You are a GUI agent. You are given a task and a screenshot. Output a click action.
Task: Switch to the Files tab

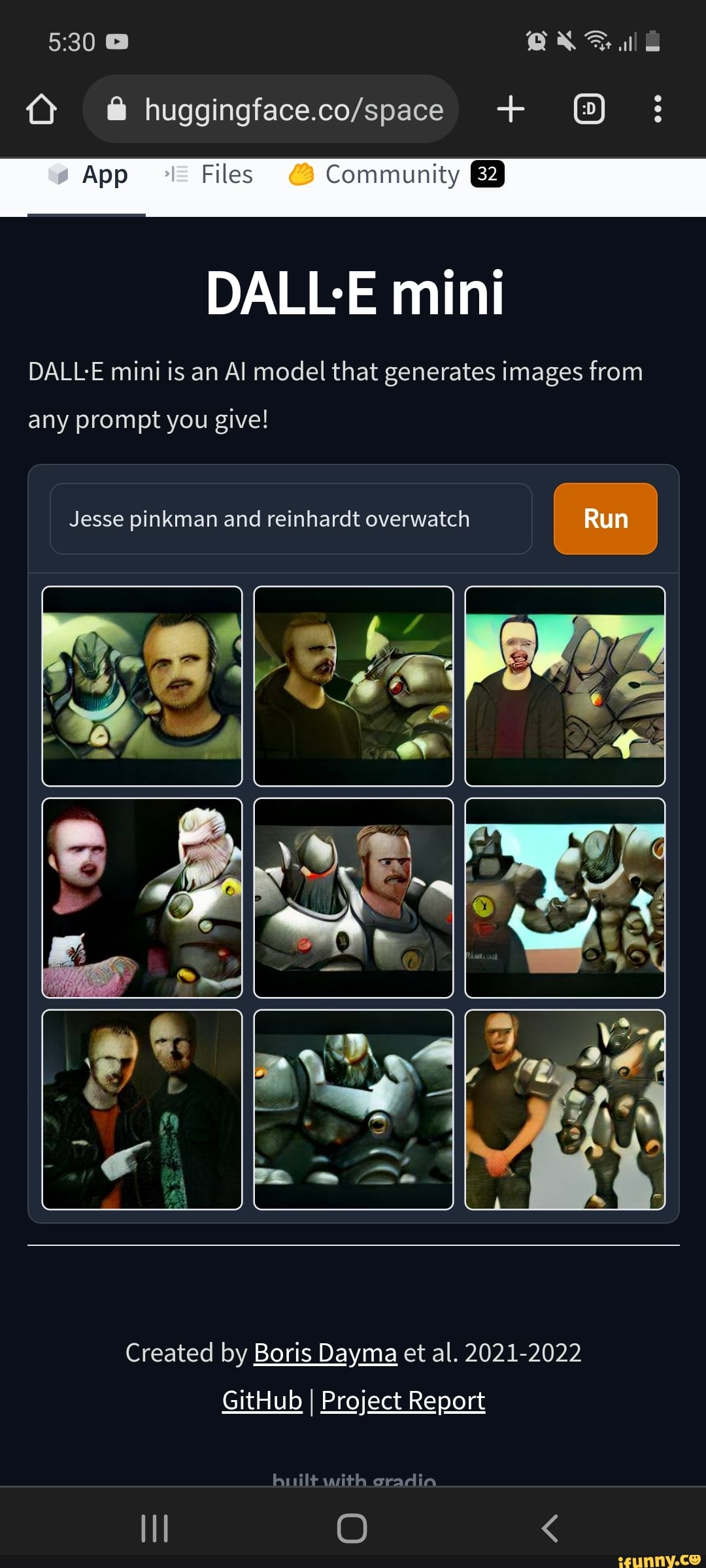click(209, 175)
